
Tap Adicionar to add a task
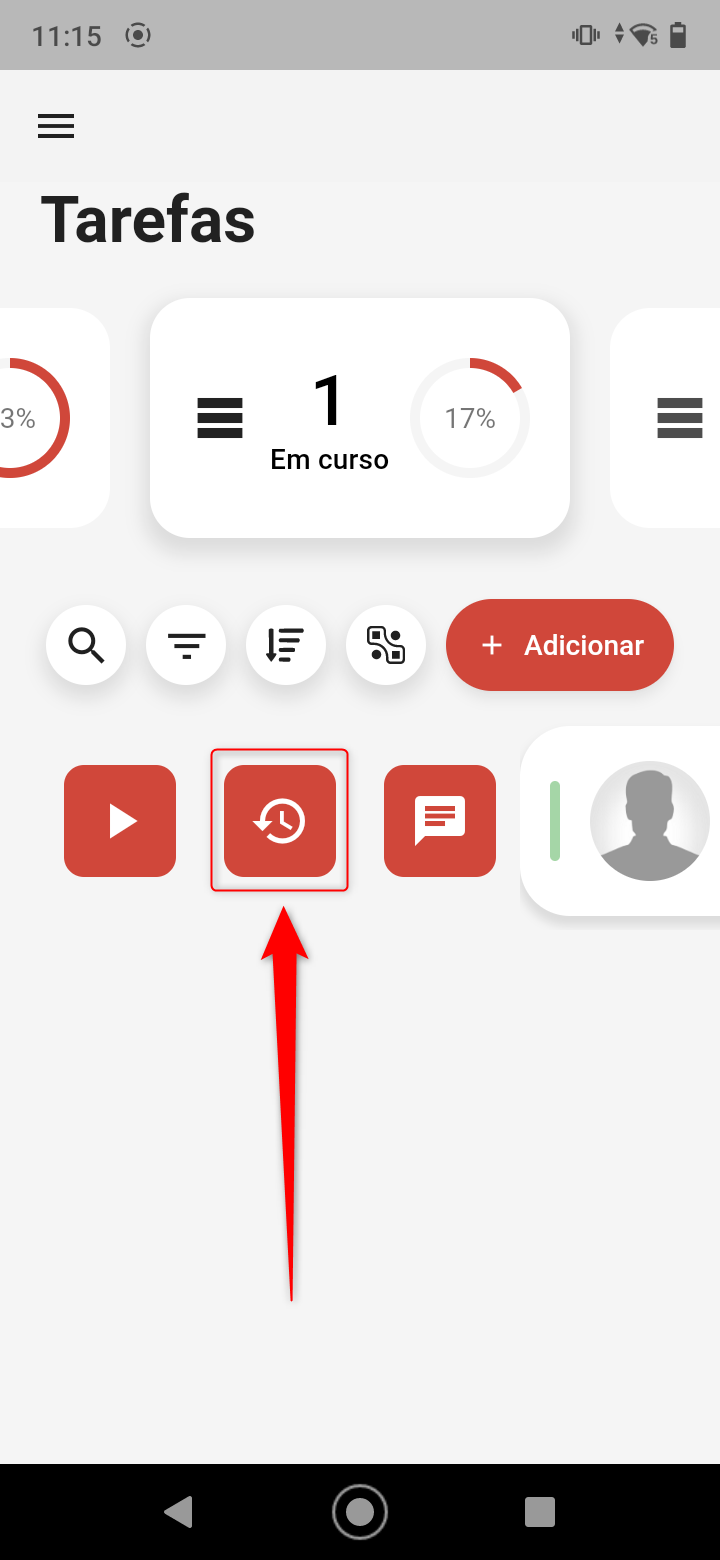pos(560,645)
